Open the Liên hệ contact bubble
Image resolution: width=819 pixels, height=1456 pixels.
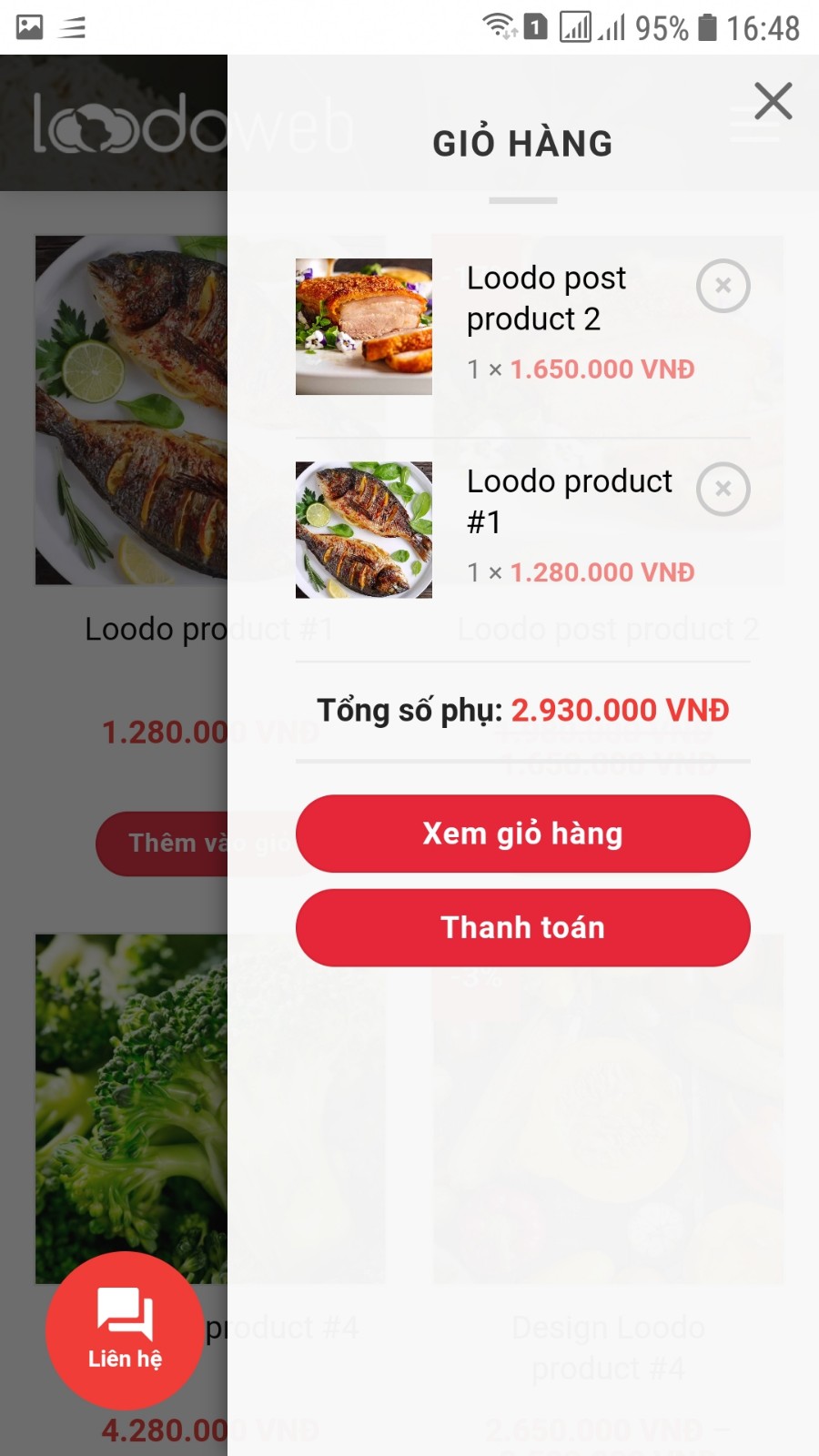pyautogui.click(x=125, y=1330)
